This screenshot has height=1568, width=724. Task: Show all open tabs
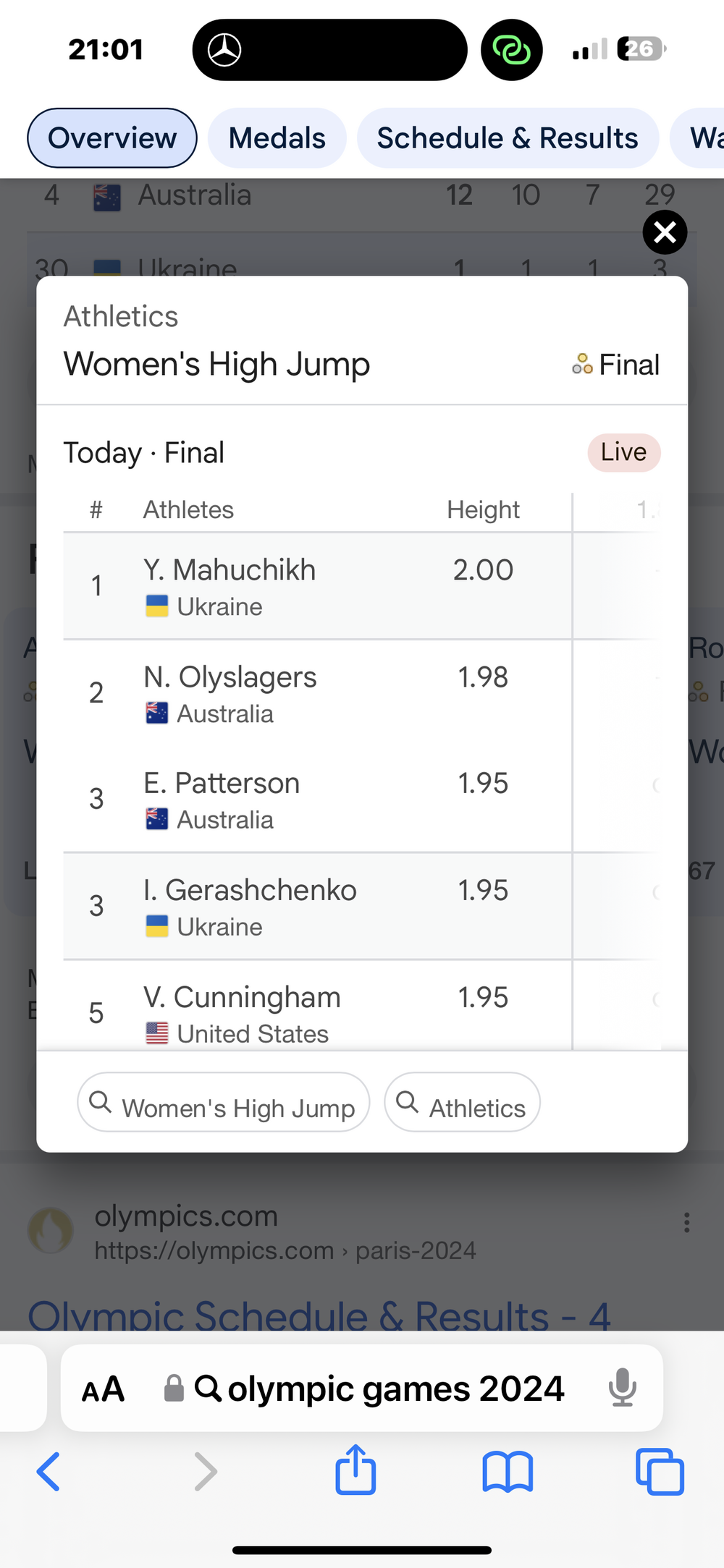660,1472
